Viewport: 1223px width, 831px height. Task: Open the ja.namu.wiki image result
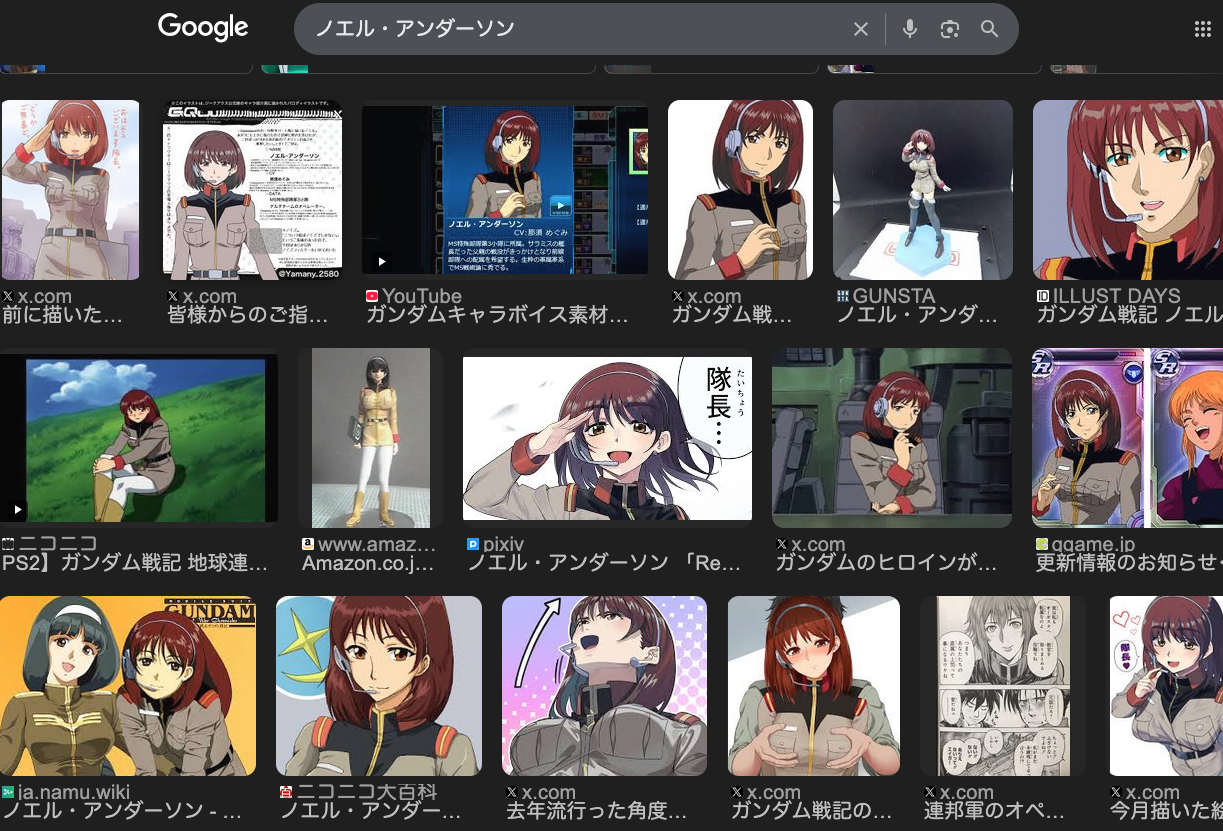point(127,685)
